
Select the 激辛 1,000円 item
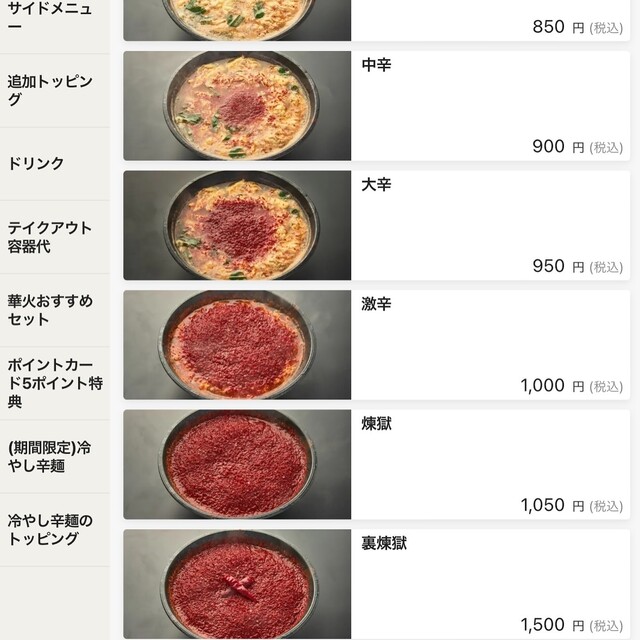[376, 344]
